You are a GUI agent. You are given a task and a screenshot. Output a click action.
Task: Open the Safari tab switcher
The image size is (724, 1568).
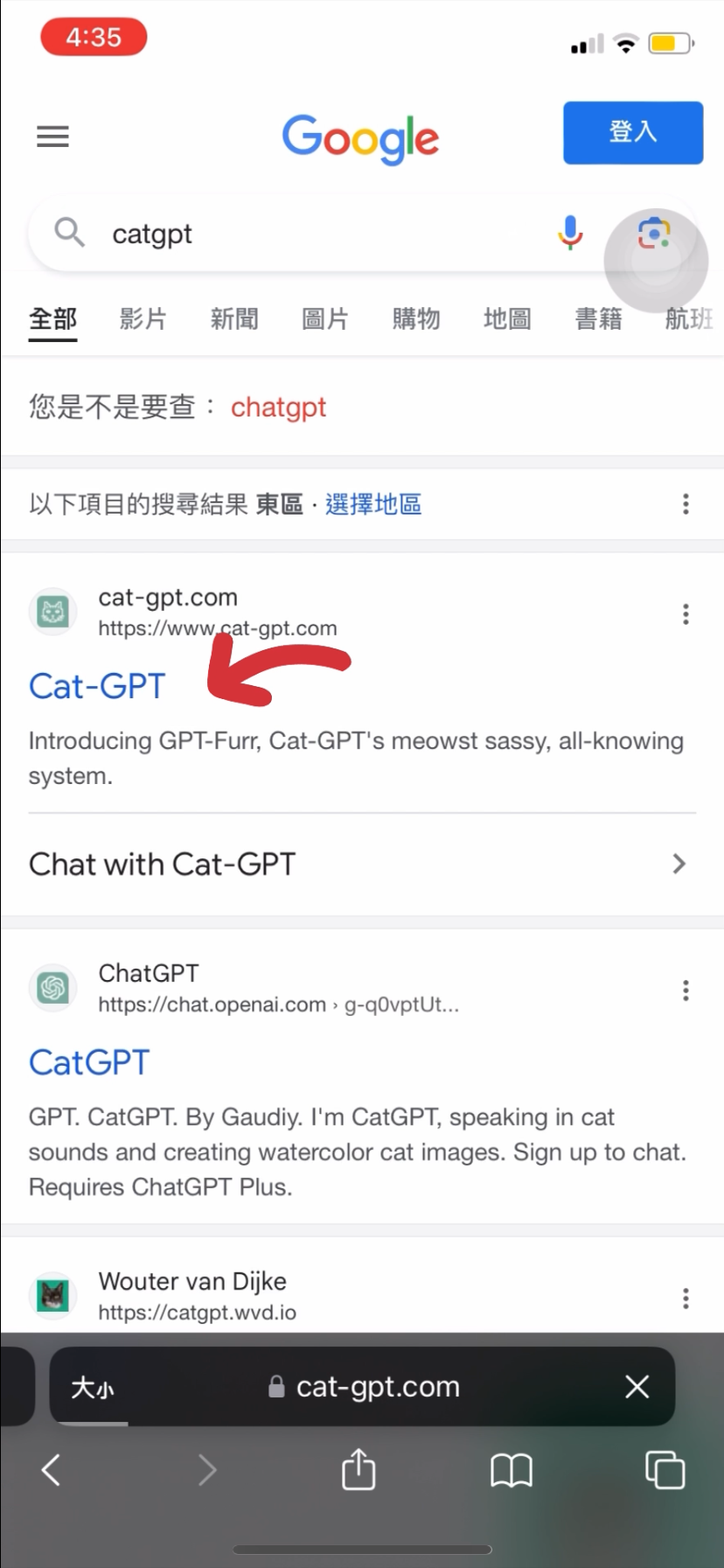[x=665, y=1471]
